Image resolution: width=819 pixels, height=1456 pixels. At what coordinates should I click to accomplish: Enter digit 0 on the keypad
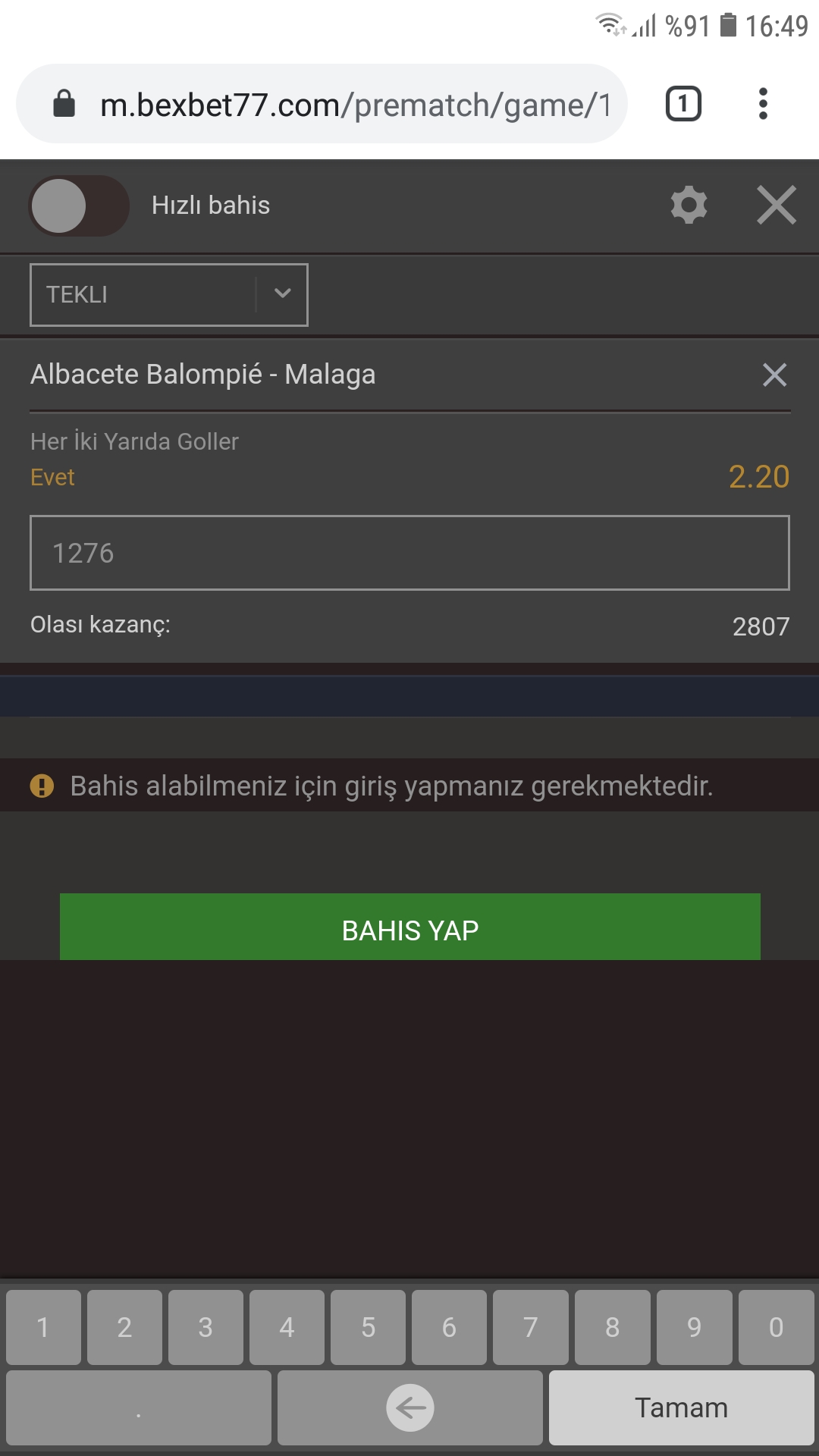[776, 1327]
